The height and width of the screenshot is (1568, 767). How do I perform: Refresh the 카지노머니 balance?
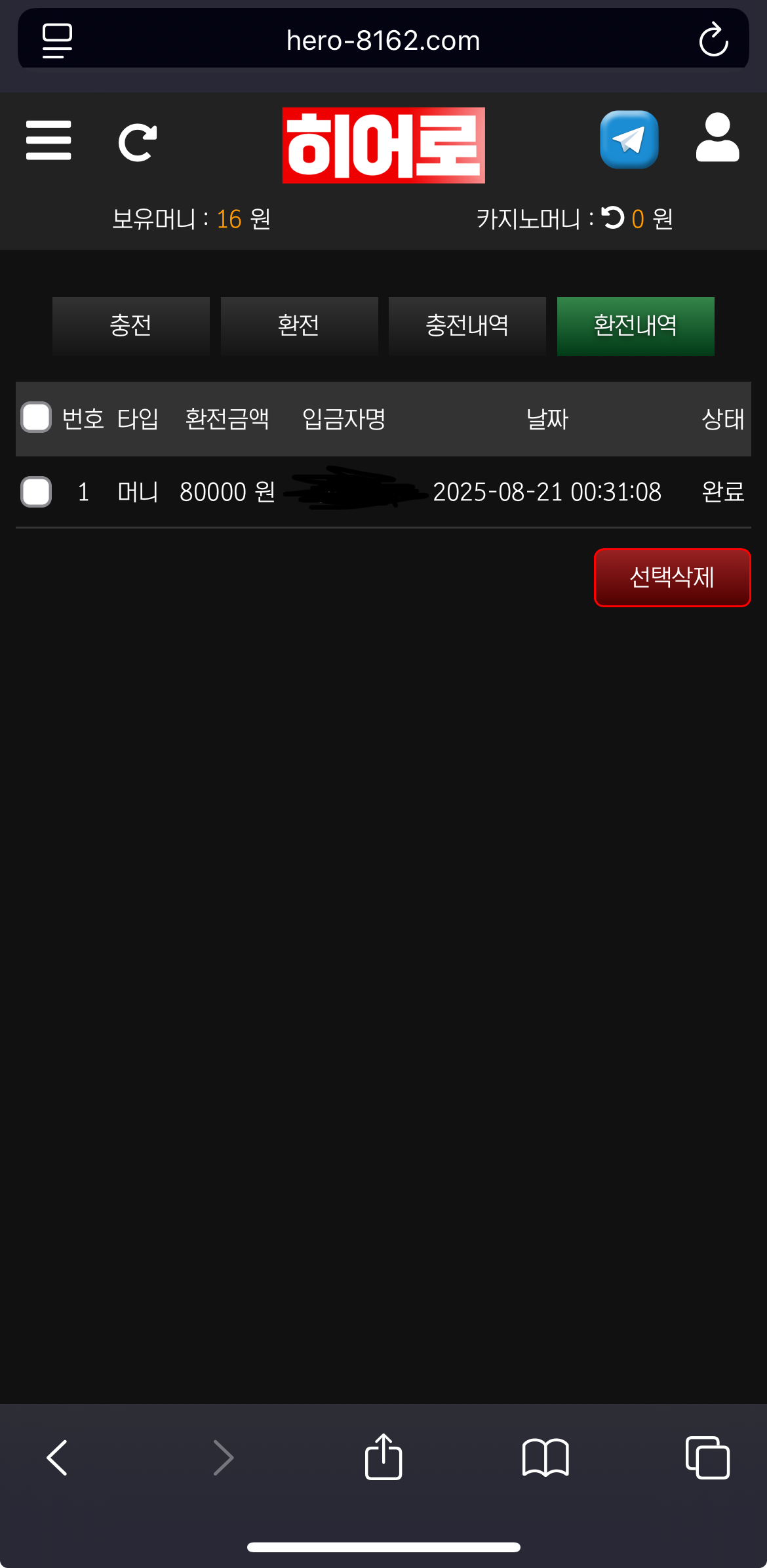click(x=613, y=218)
